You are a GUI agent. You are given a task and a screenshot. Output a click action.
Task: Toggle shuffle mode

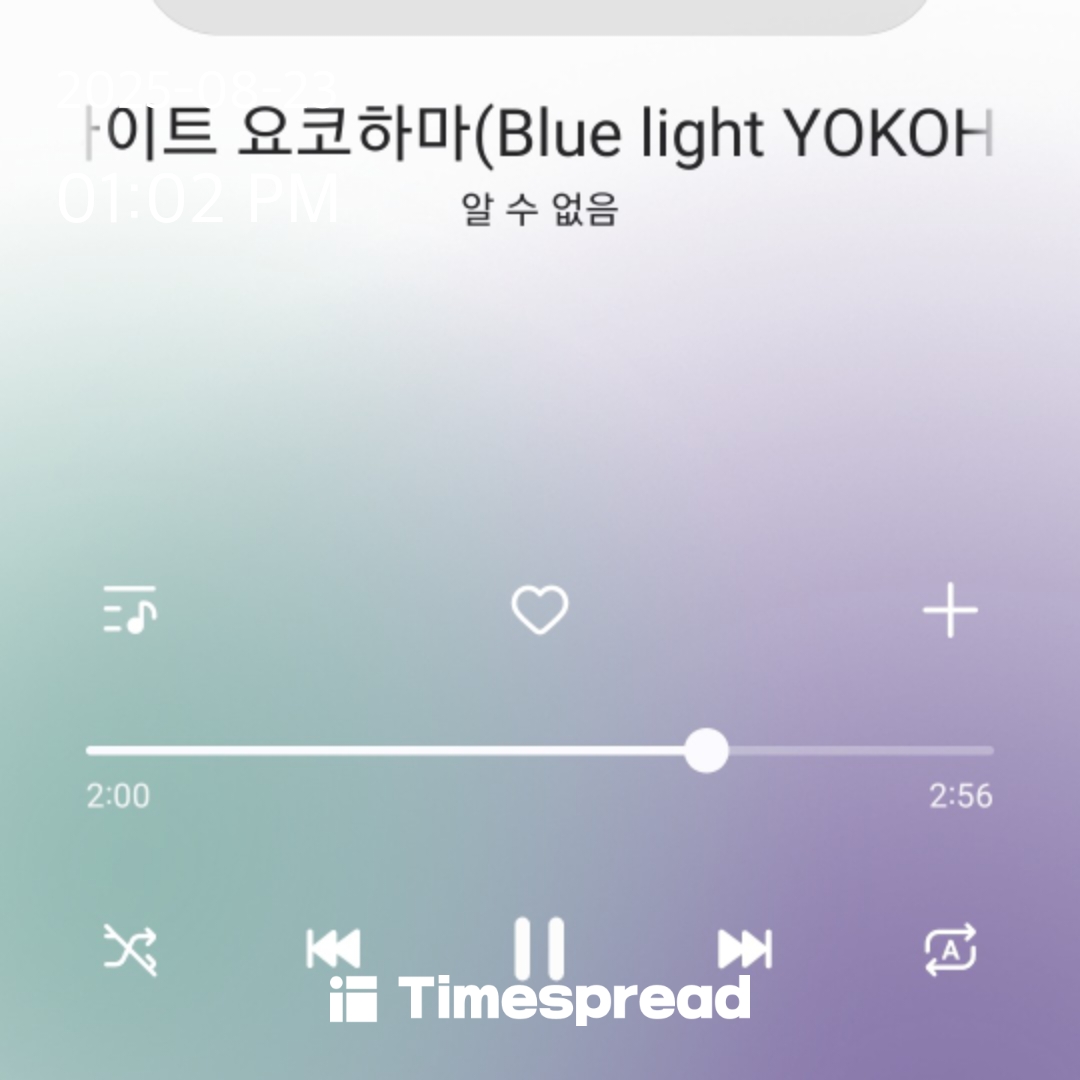tap(131, 949)
